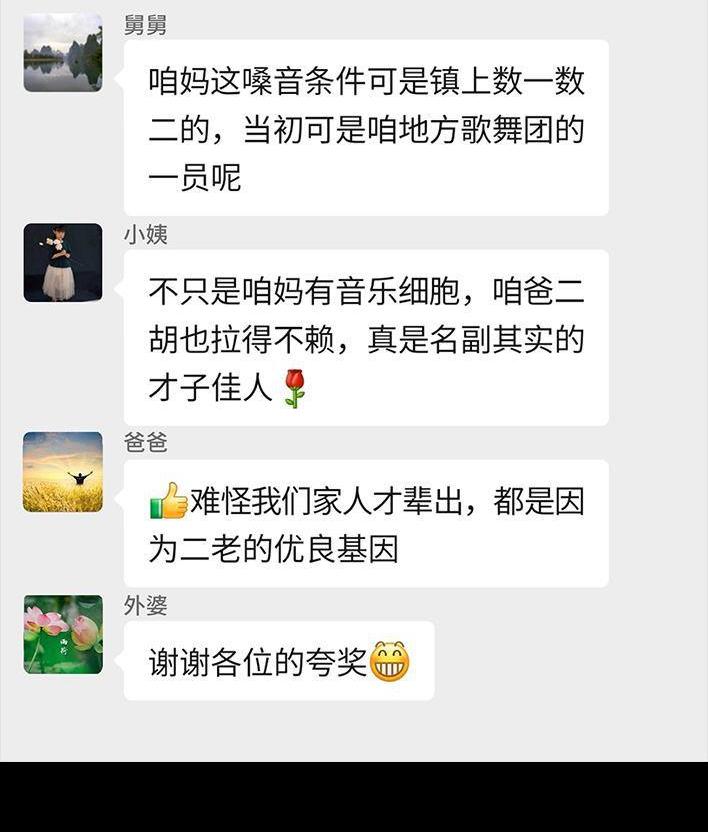Open 舅舅's profile via his avatar
Image resolution: width=708 pixels, height=832 pixels.
(63, 53)
